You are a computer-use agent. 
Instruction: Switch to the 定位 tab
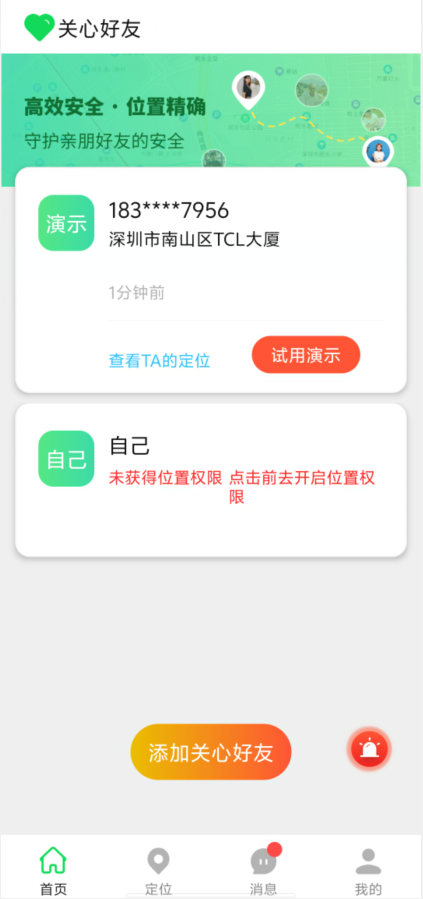(158, 871)
